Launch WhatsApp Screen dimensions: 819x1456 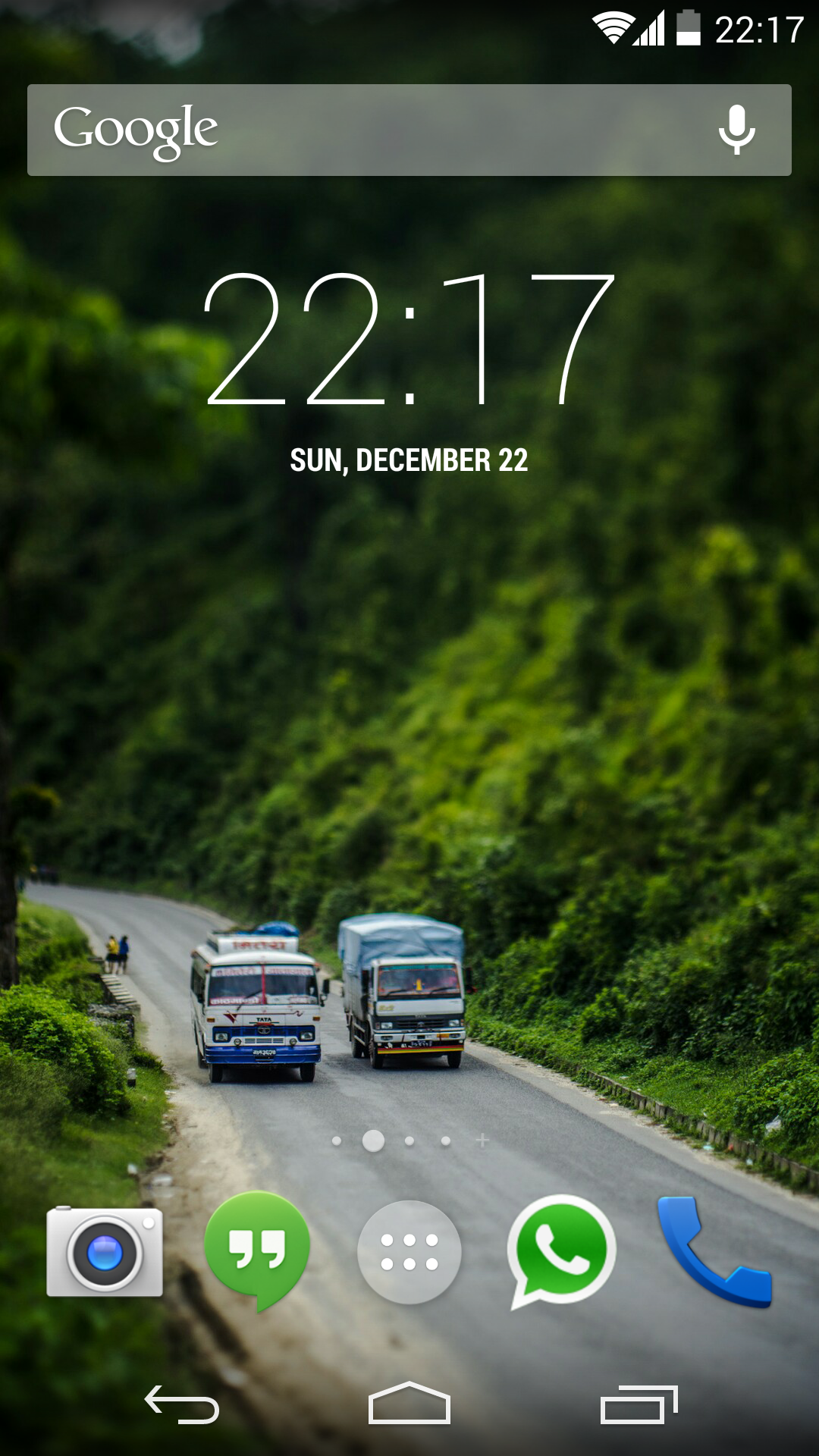click(562, 1250)
